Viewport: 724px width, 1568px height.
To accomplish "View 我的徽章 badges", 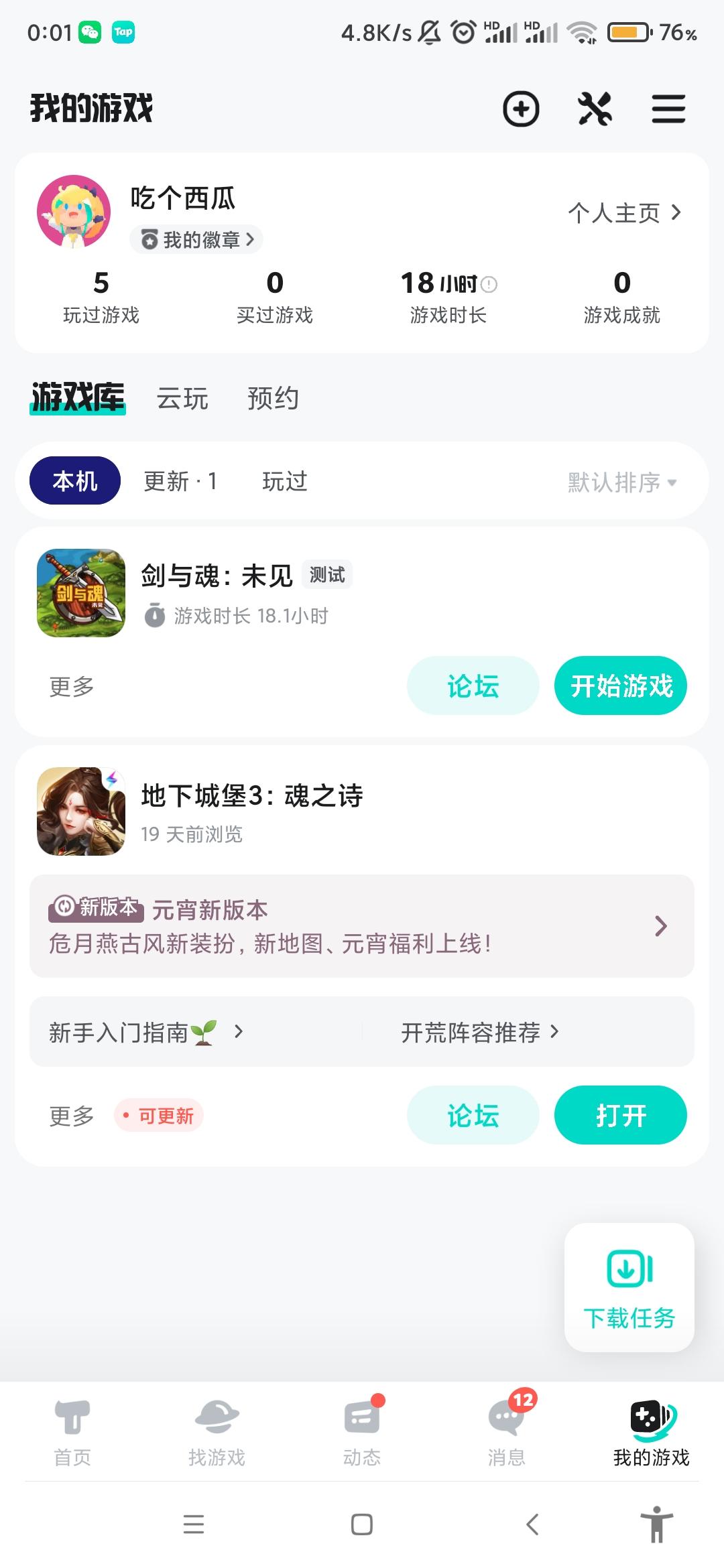I will point(196,239).
